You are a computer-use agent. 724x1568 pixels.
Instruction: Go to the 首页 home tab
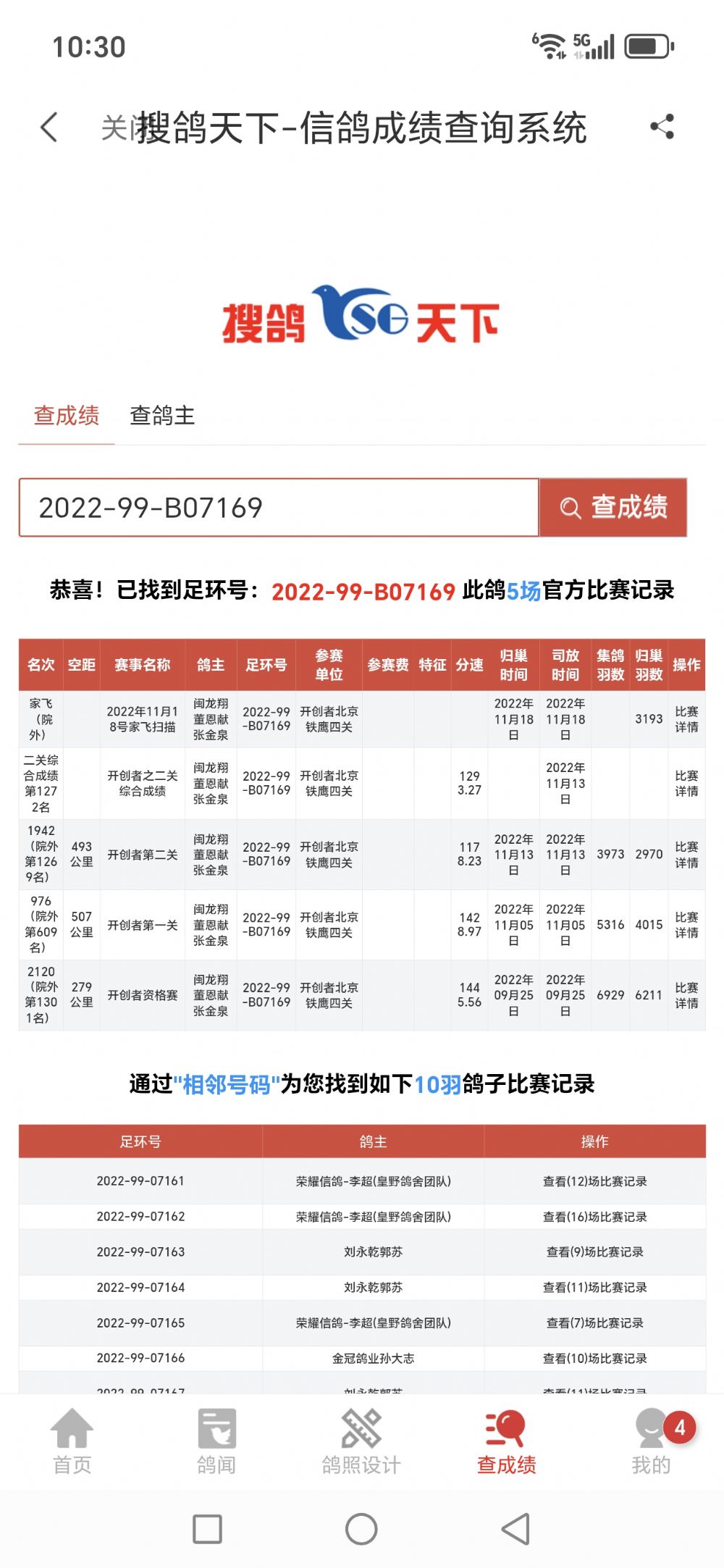72,1441
